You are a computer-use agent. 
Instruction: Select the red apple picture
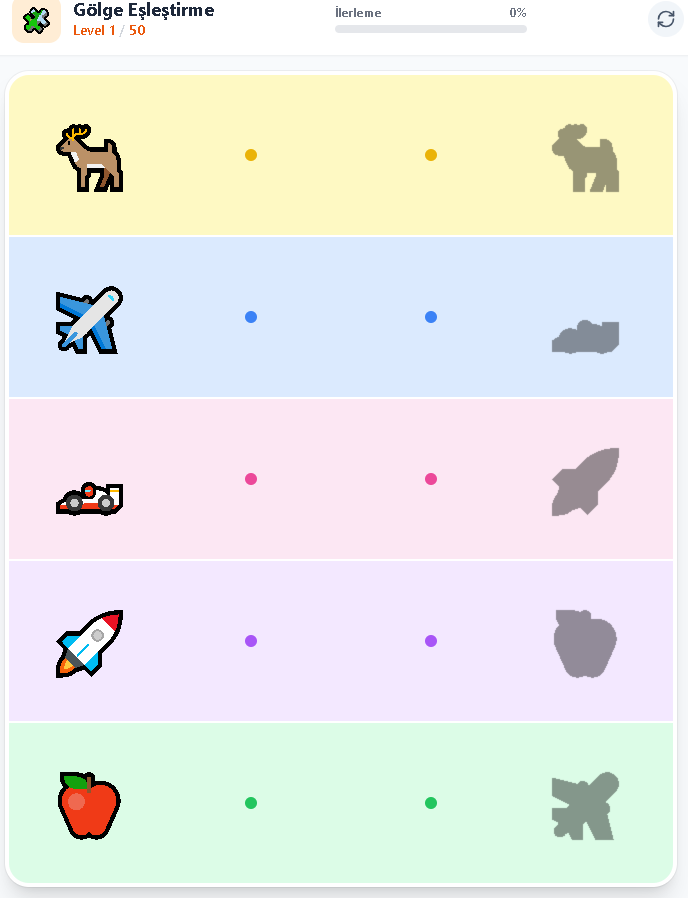tap(89, 804)
